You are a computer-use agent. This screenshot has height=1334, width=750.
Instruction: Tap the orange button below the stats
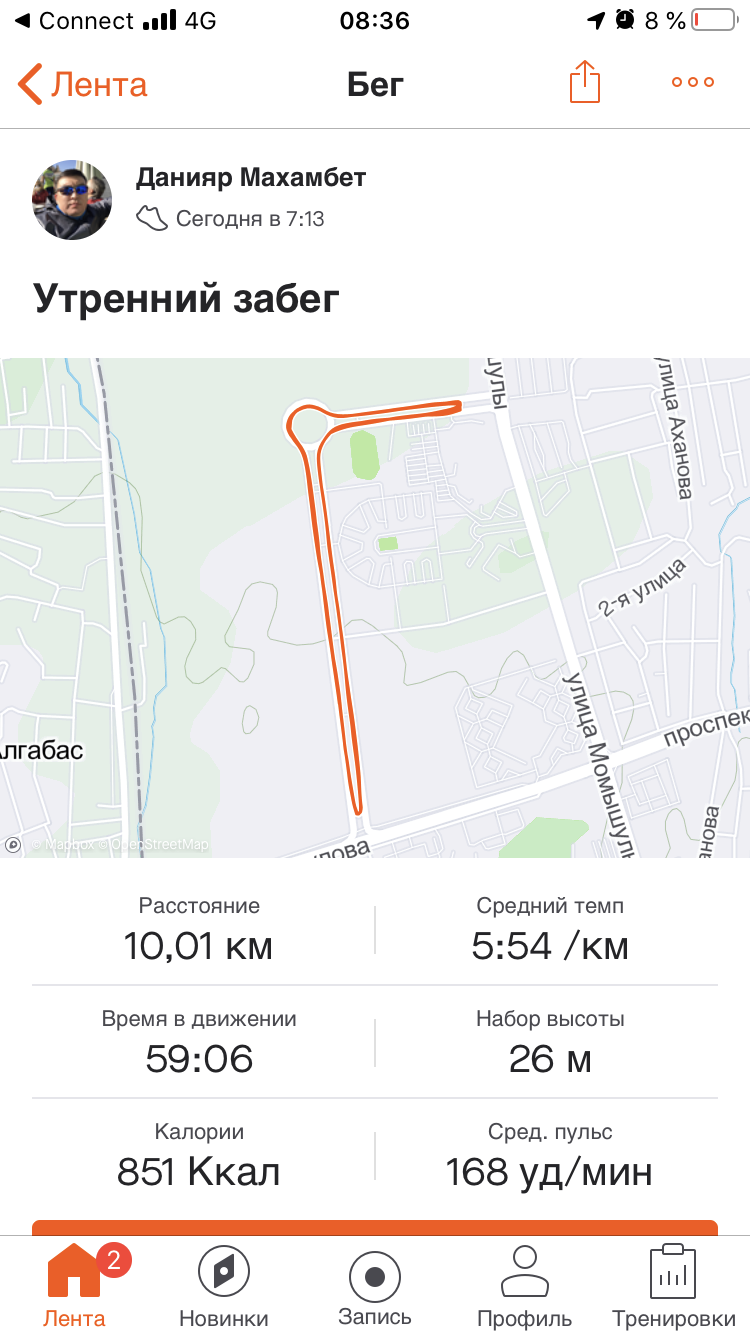[375, 1227]
